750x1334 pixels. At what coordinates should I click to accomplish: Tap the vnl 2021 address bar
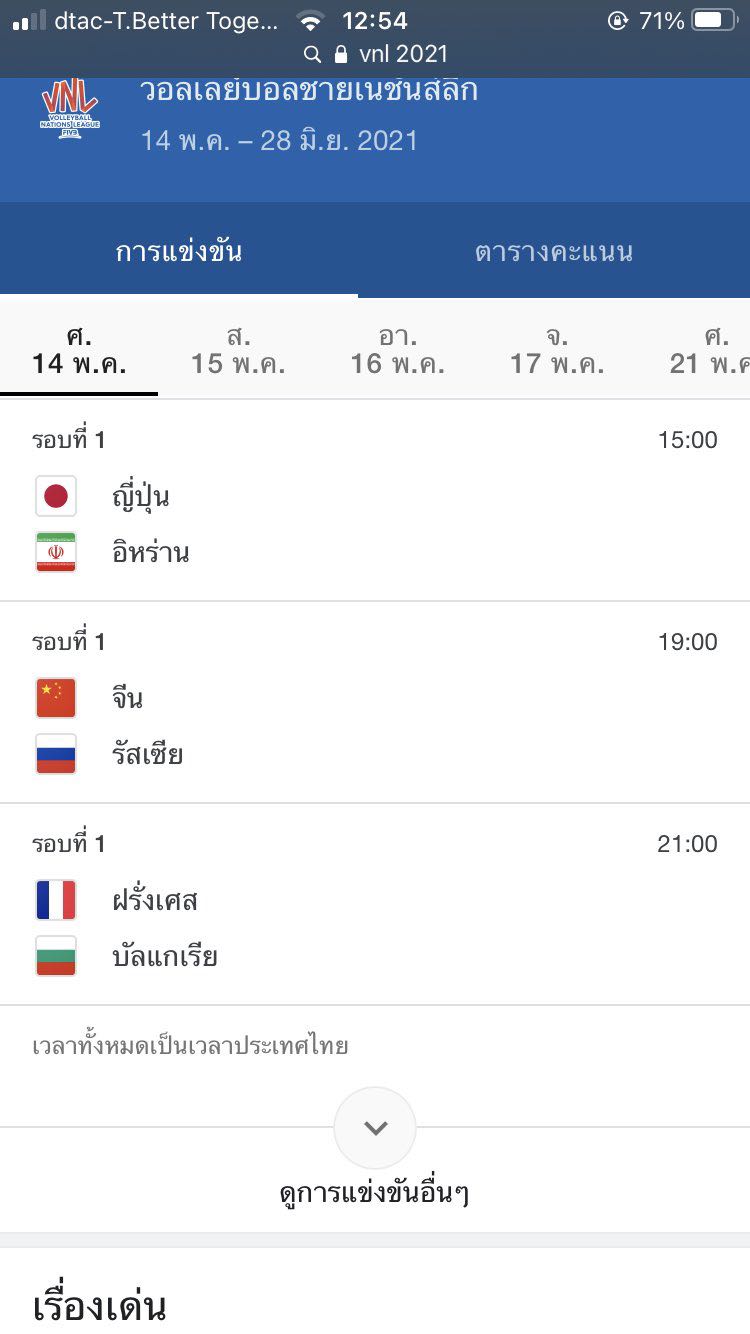click(x=376, y=54)
